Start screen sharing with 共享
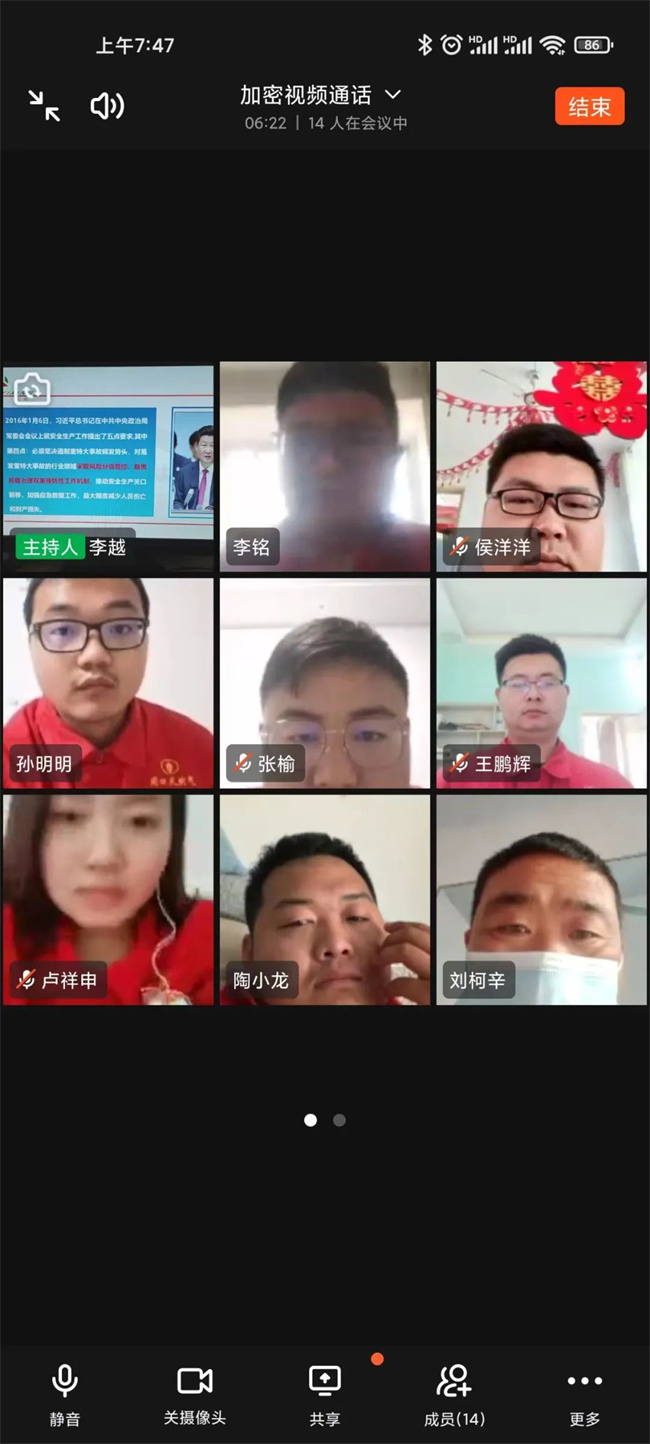650x1444 pixels. click(325, 1394)
